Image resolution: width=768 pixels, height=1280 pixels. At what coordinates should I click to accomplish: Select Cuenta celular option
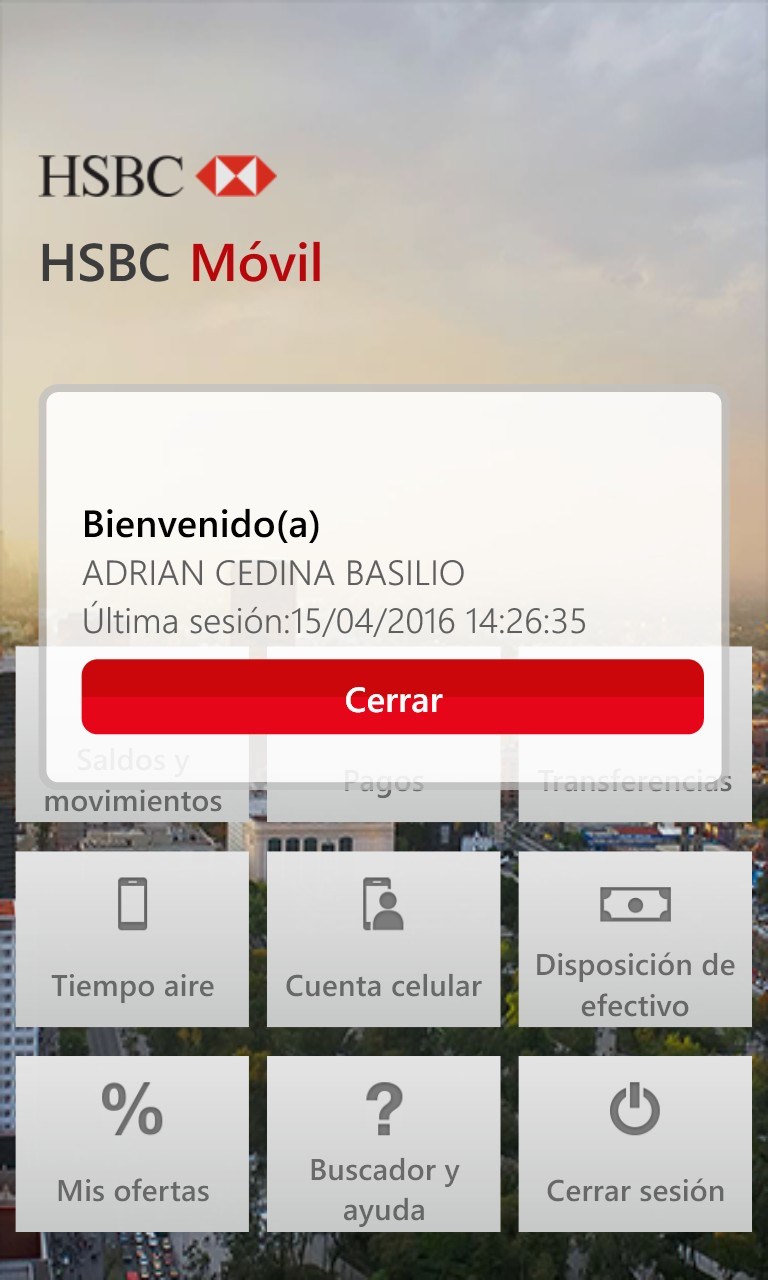[383, 938]
